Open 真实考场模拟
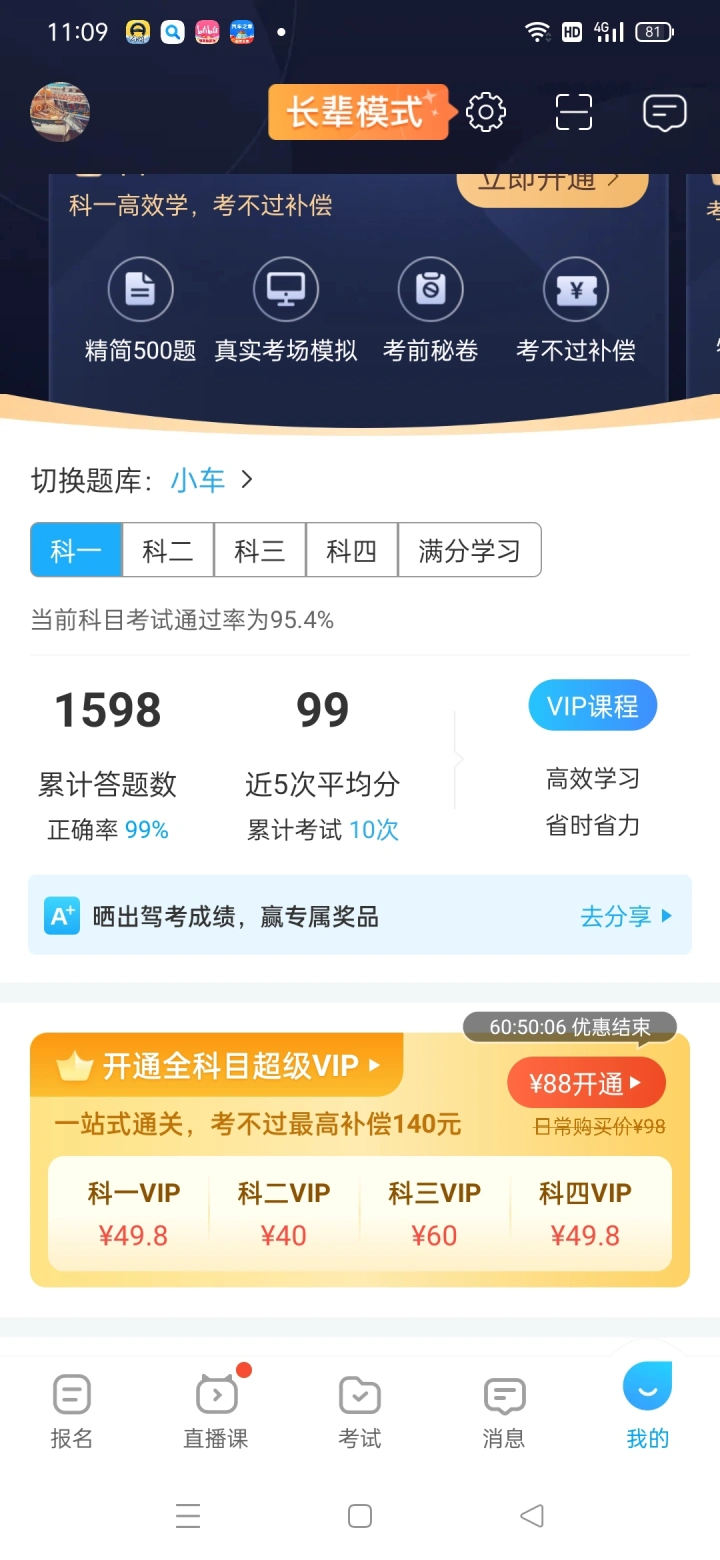Viewport: 720px width, 1560px height. [286, 310]
